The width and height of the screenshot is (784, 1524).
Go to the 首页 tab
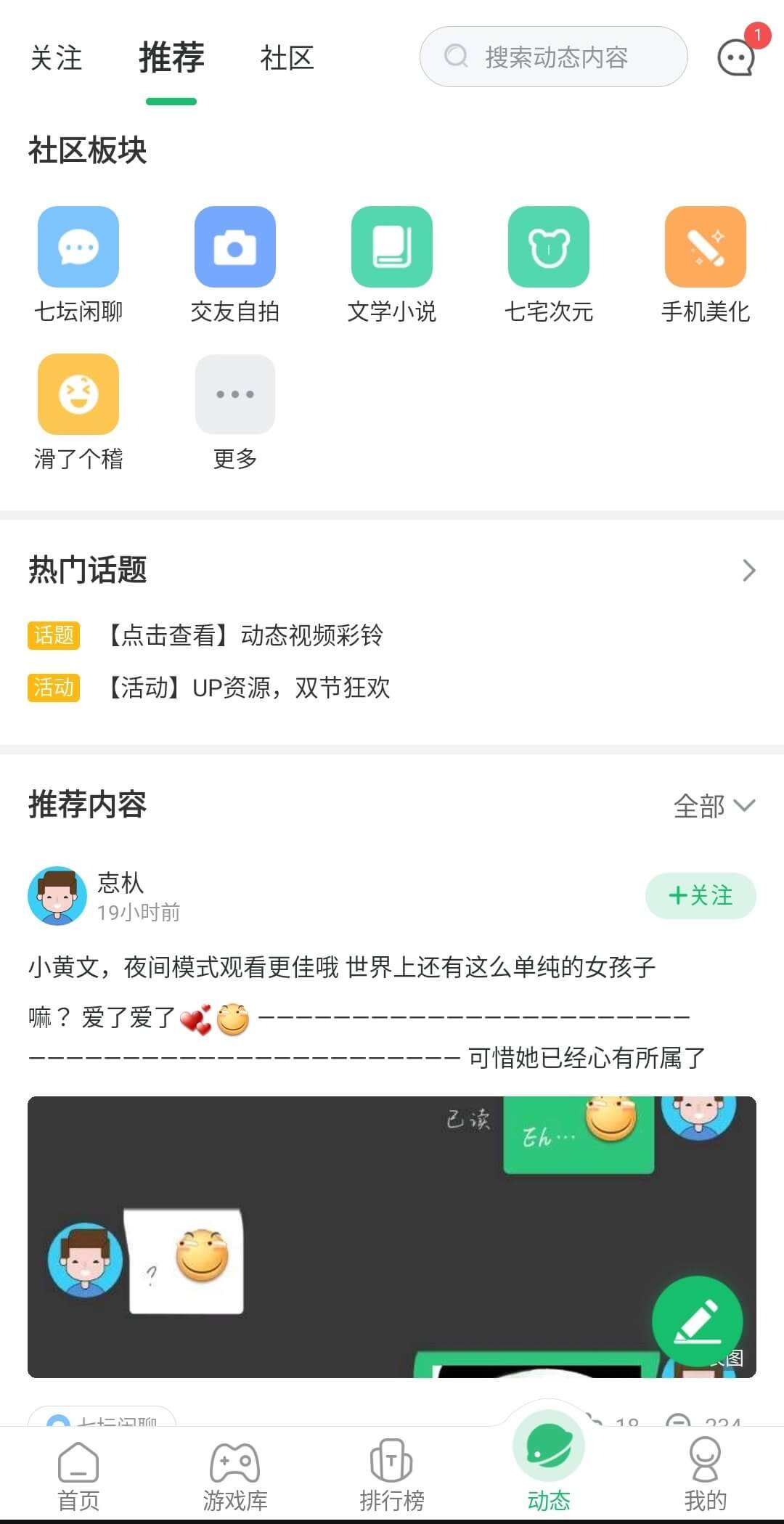(x=78, y=1474)
